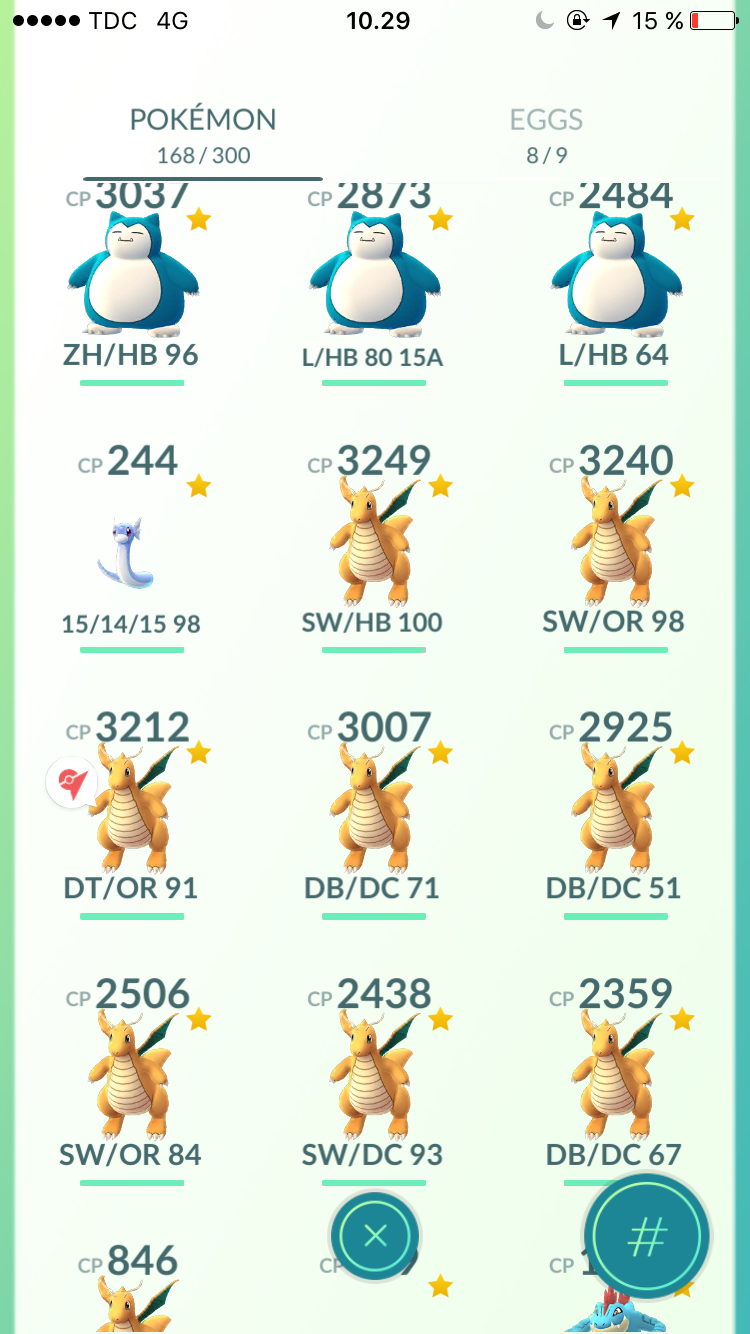Switch to the Eggs tab
Screen dimensions: 750x1334
[x=546, y=136]
